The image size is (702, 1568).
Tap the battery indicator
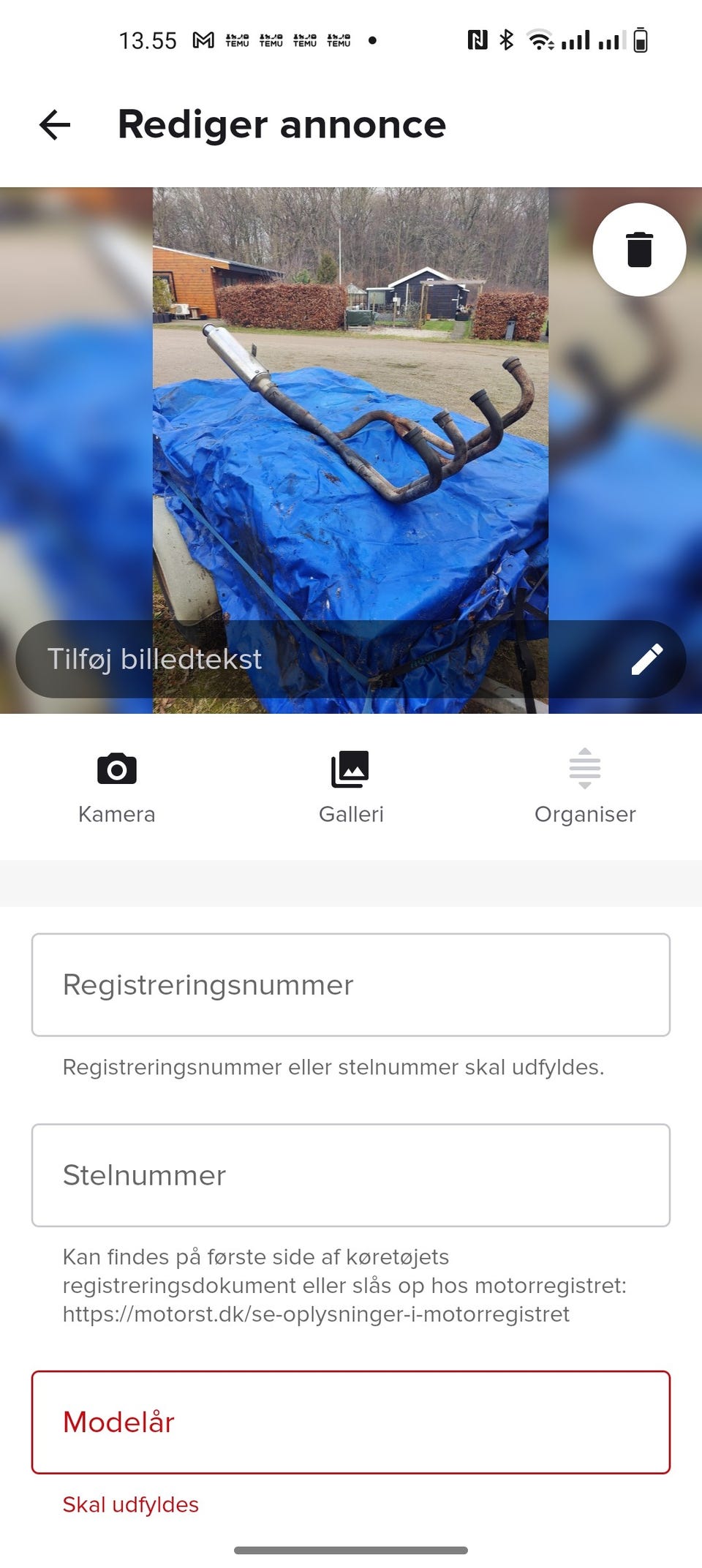[640, 41]
